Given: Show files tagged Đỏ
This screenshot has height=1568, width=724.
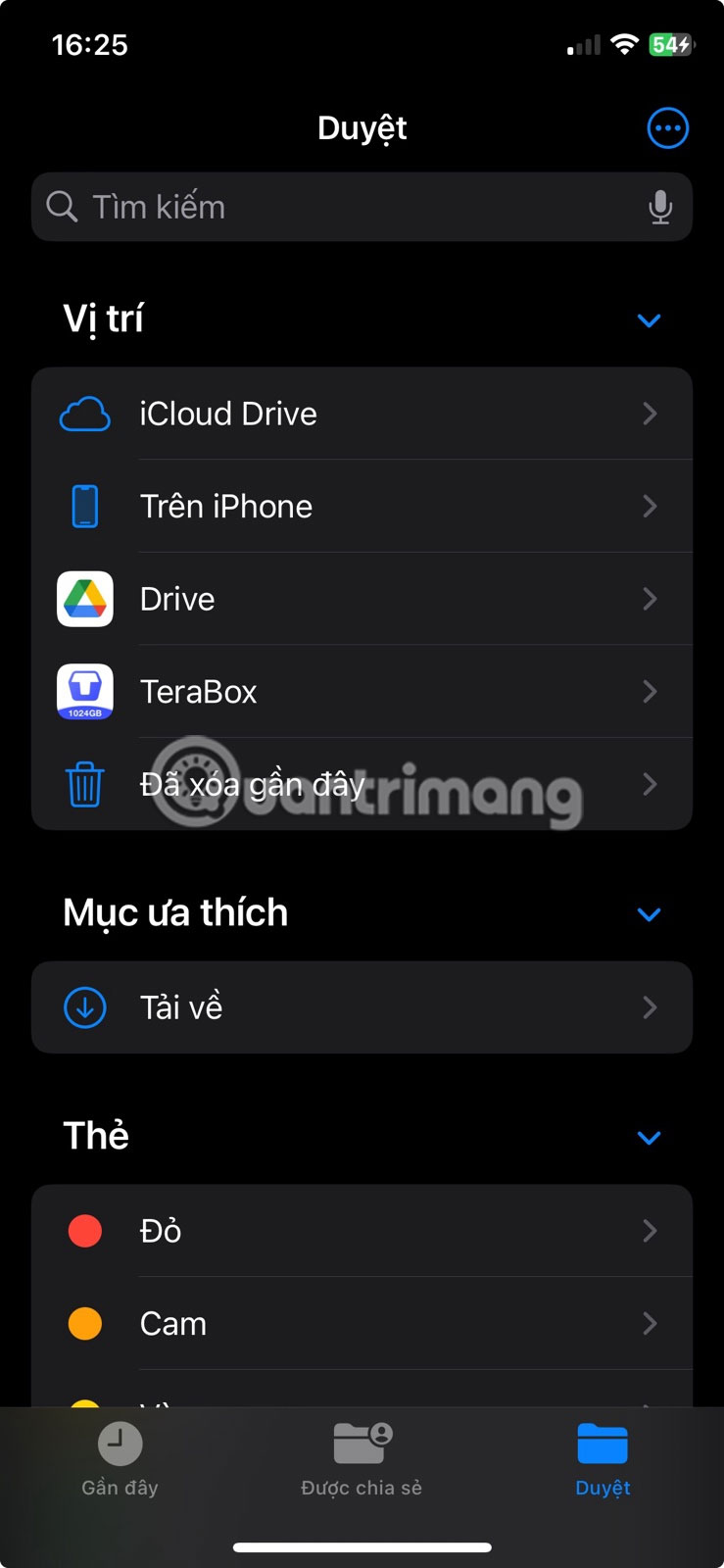Looking at the screenshot, I should (362, 1231).
